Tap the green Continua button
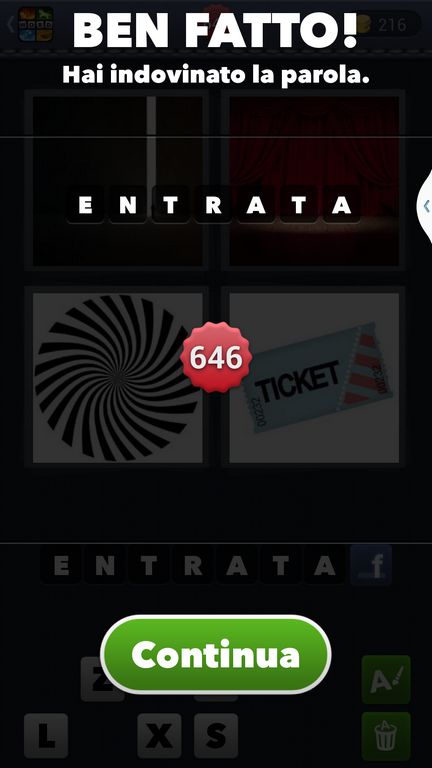The height and width of the screenshot is (768, 432). tap(216, 654)
